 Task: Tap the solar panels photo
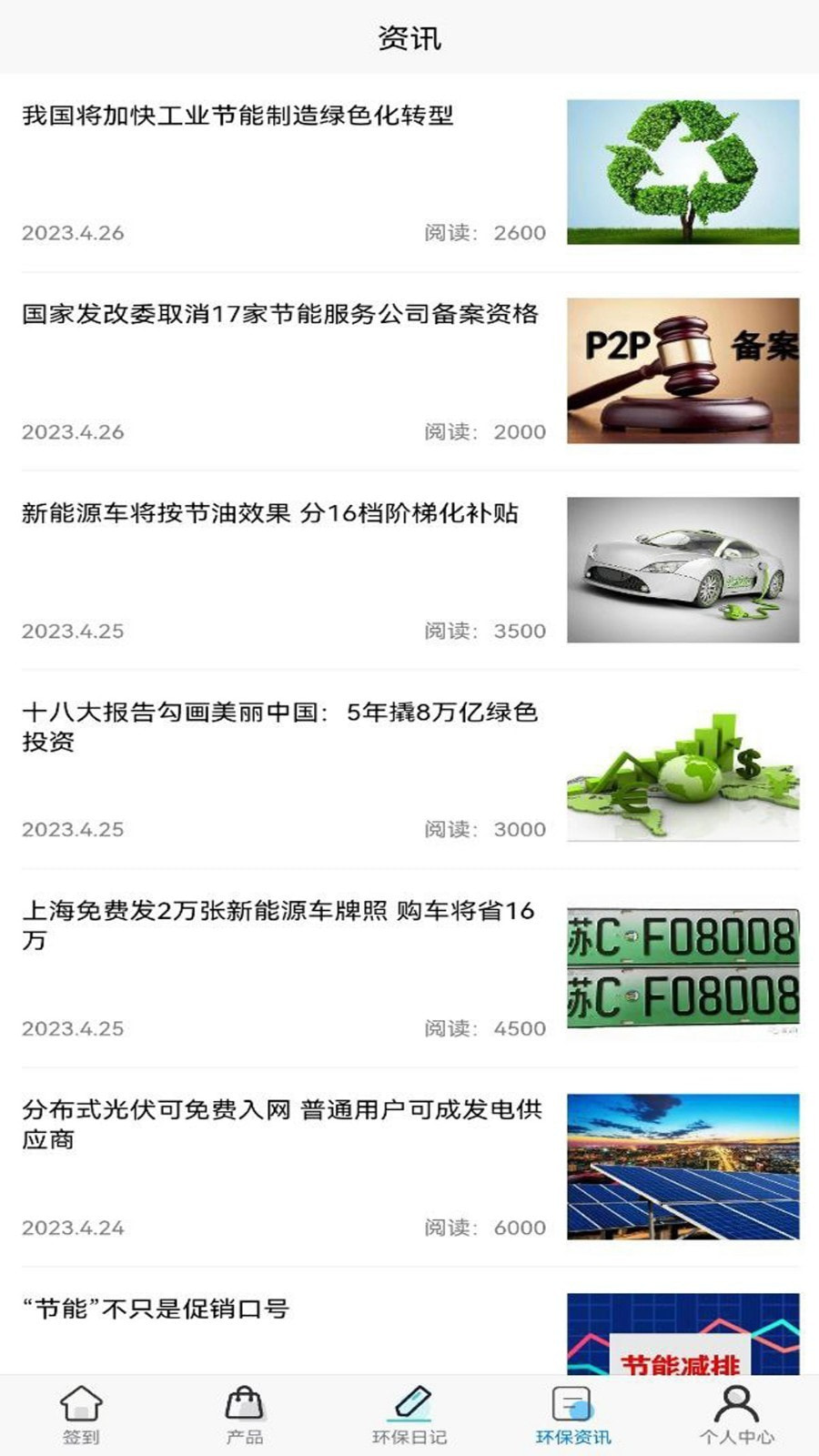683,1165
